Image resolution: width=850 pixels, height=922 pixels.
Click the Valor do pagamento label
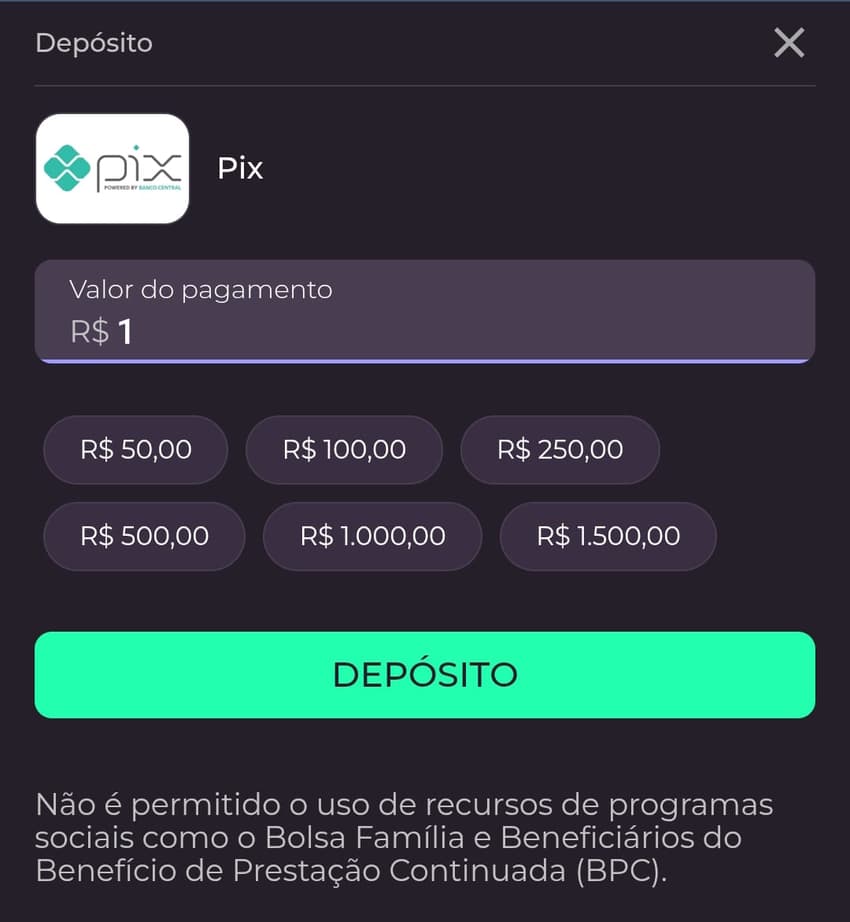click(x=199, y=290)
